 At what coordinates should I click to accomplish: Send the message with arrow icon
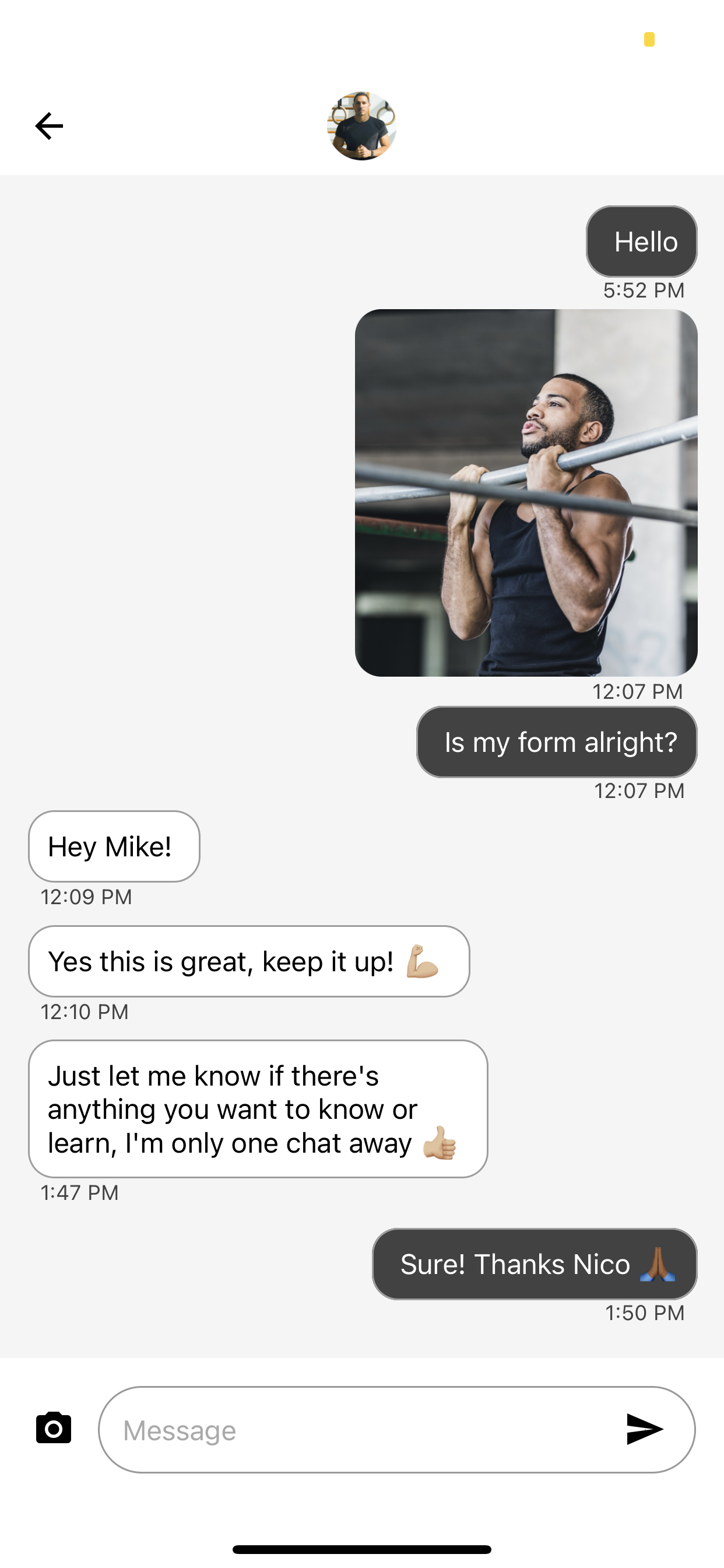644,1429
